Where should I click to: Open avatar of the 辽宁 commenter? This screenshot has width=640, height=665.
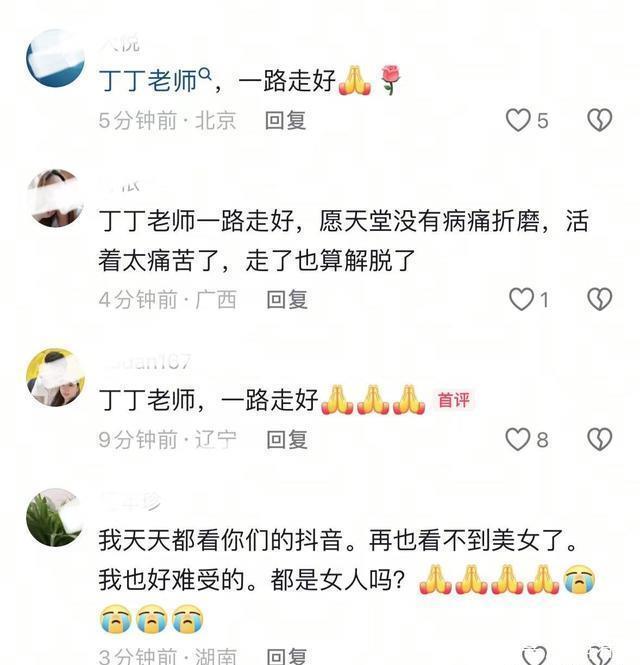tap(54, 377)
